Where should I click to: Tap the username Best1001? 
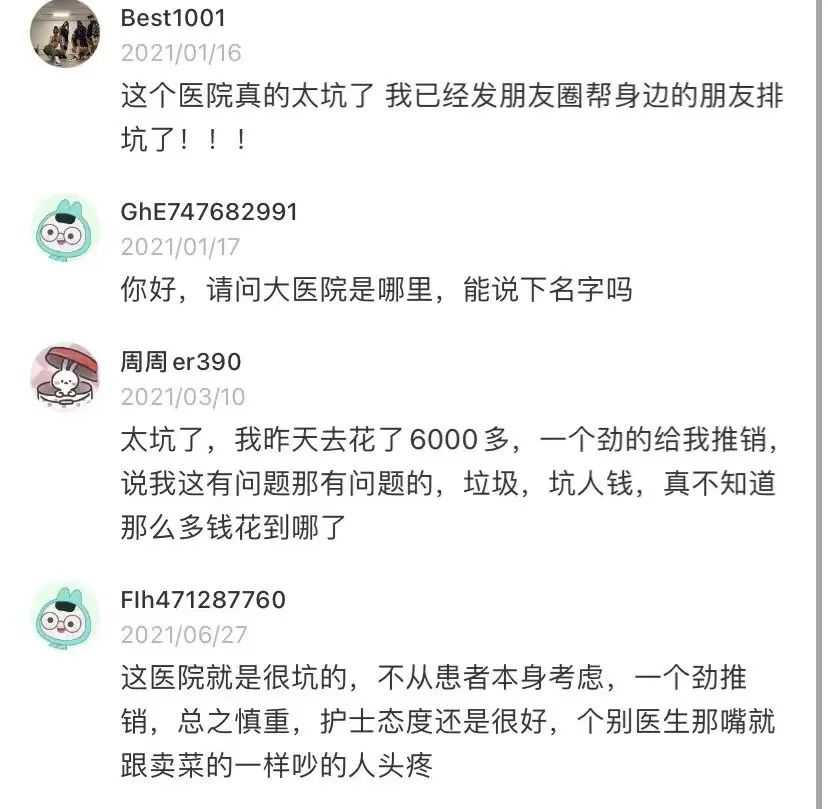point(172,18)
